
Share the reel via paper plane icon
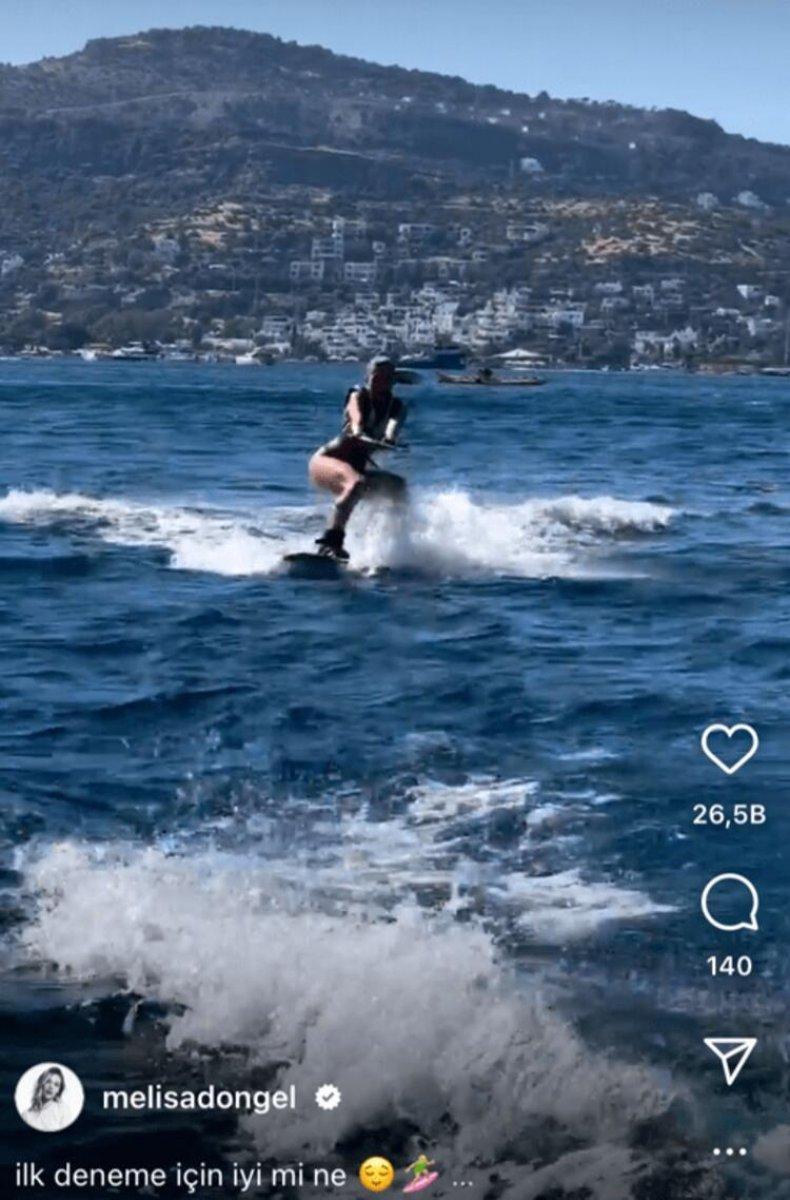[x=729, y=1059]
